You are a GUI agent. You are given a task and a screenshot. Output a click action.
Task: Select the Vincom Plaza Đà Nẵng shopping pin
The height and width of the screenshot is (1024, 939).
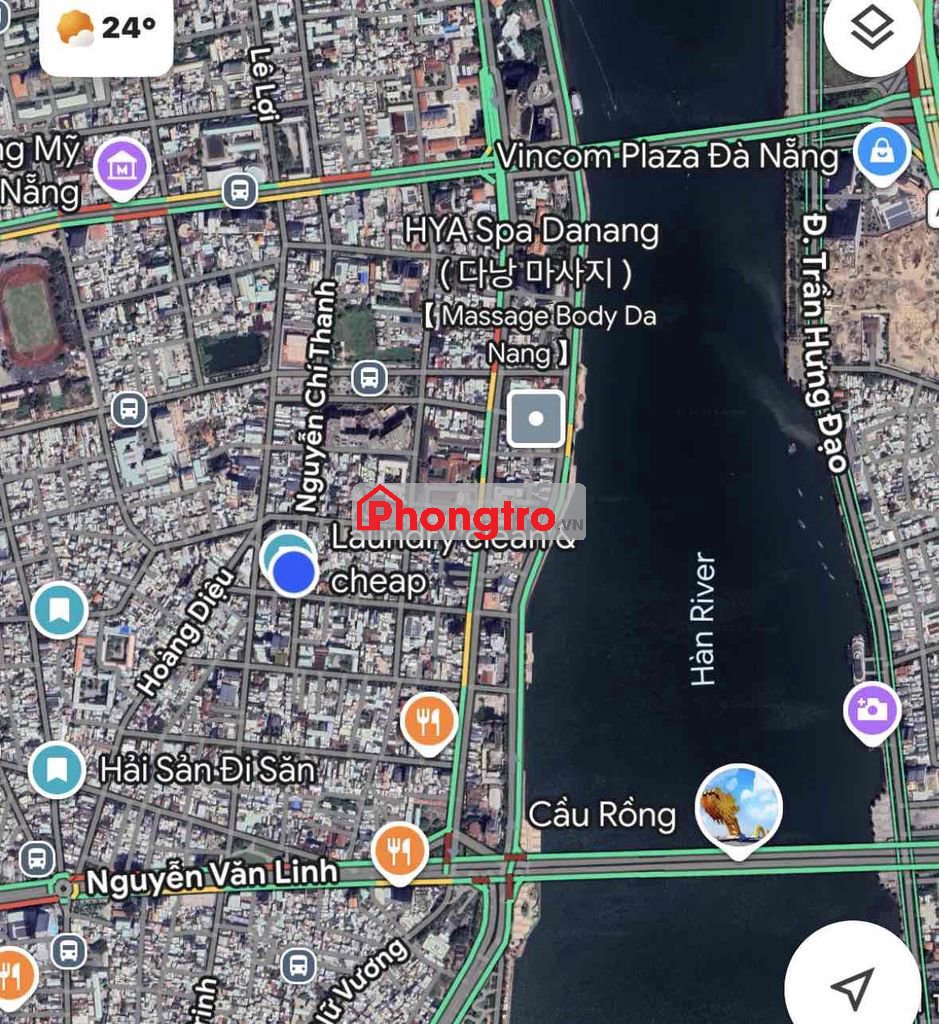[x=881, y=154]
